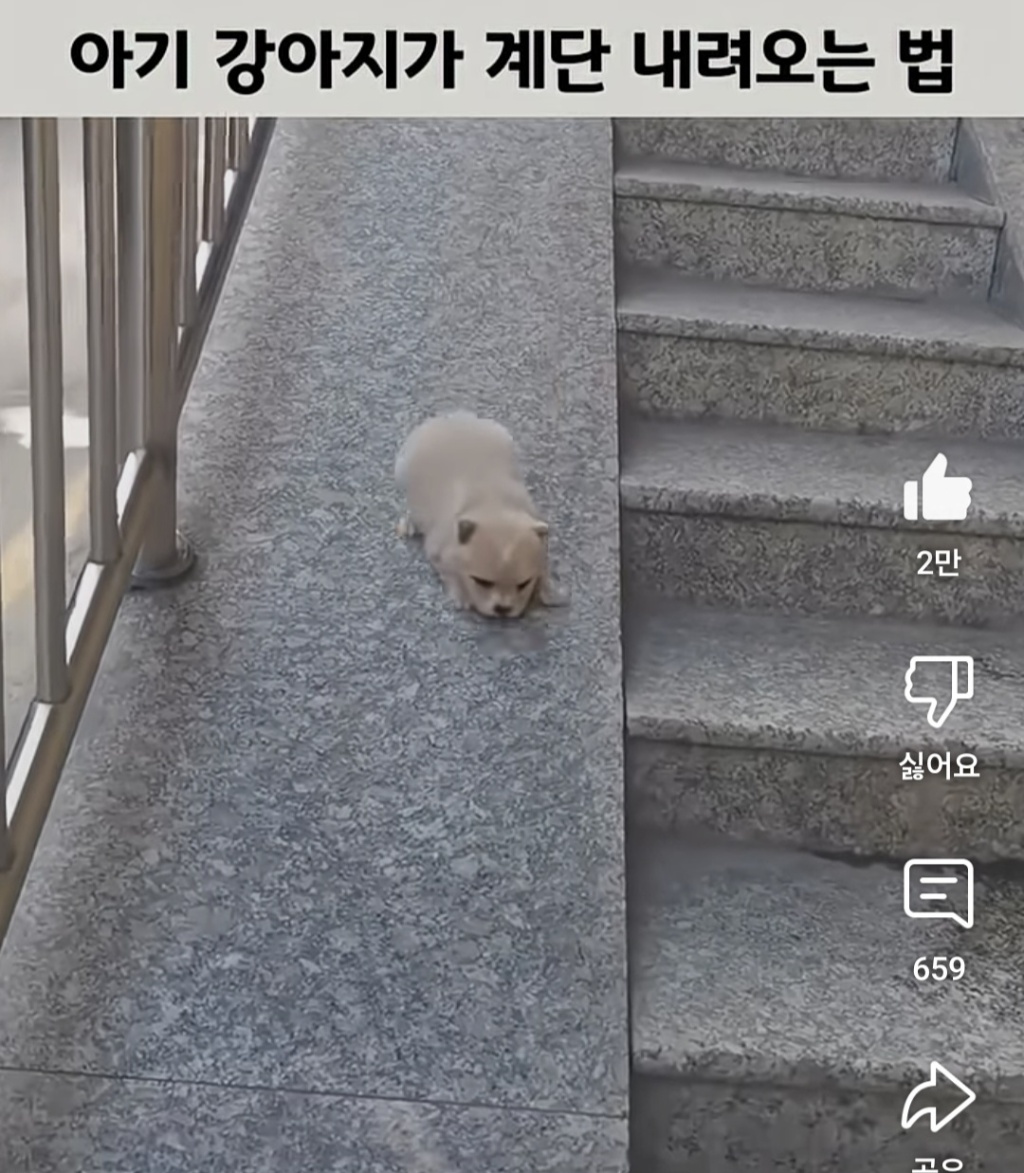Open the comments with 659 replies
This screenshot has width=1024, height=1173.
[938, 892]
